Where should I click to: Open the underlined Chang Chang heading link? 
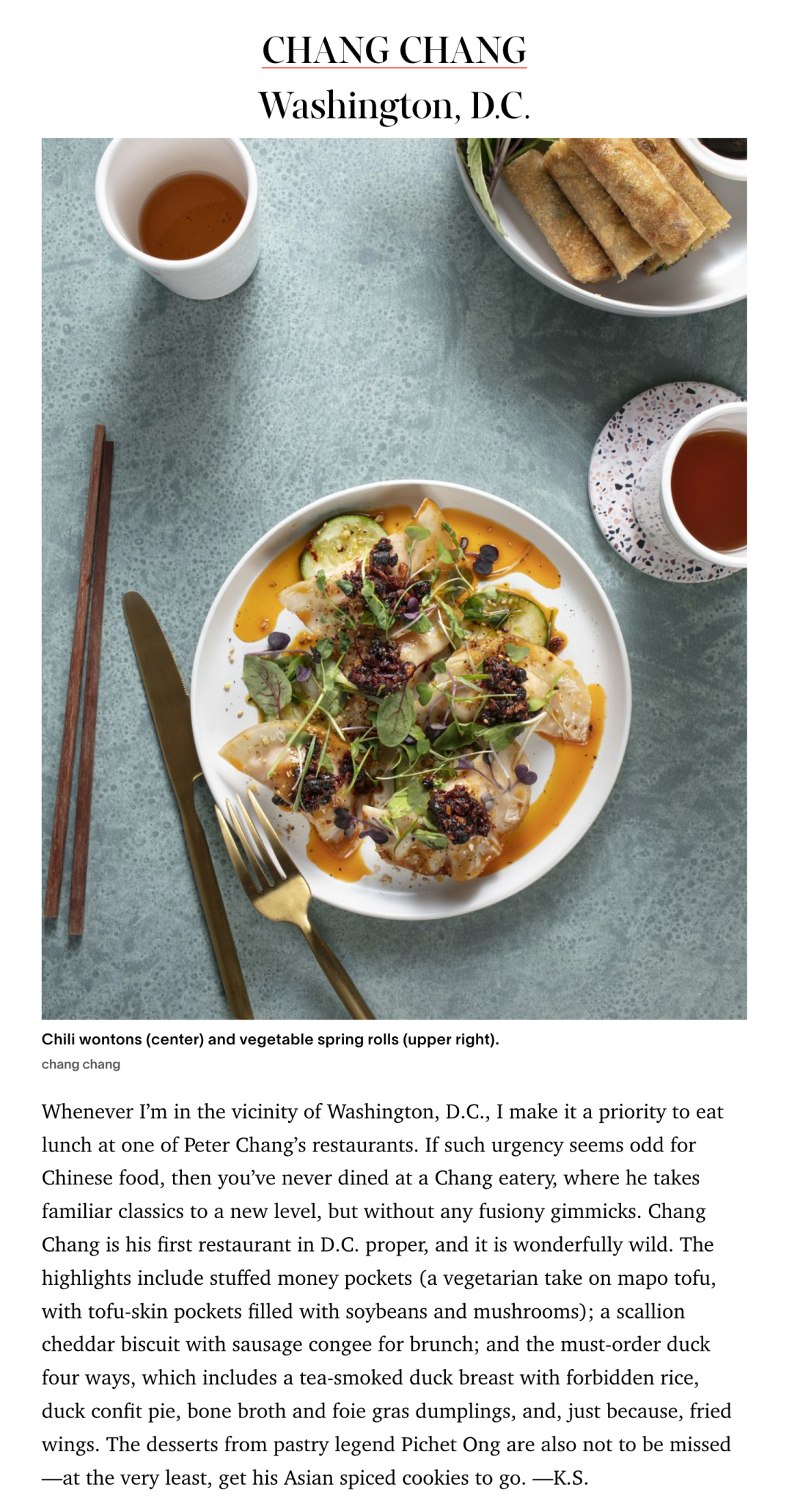point(394,51)
